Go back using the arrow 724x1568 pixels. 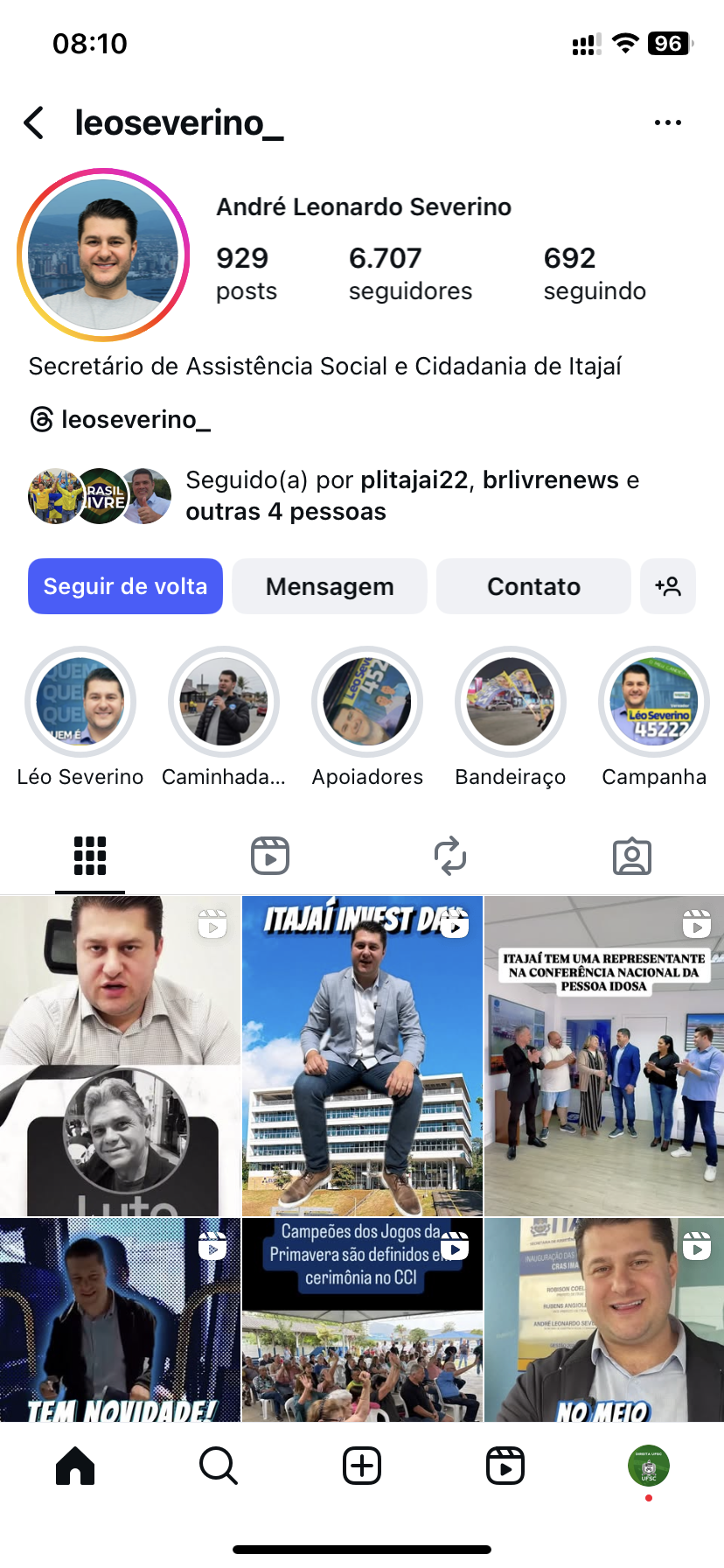[35, 123]
